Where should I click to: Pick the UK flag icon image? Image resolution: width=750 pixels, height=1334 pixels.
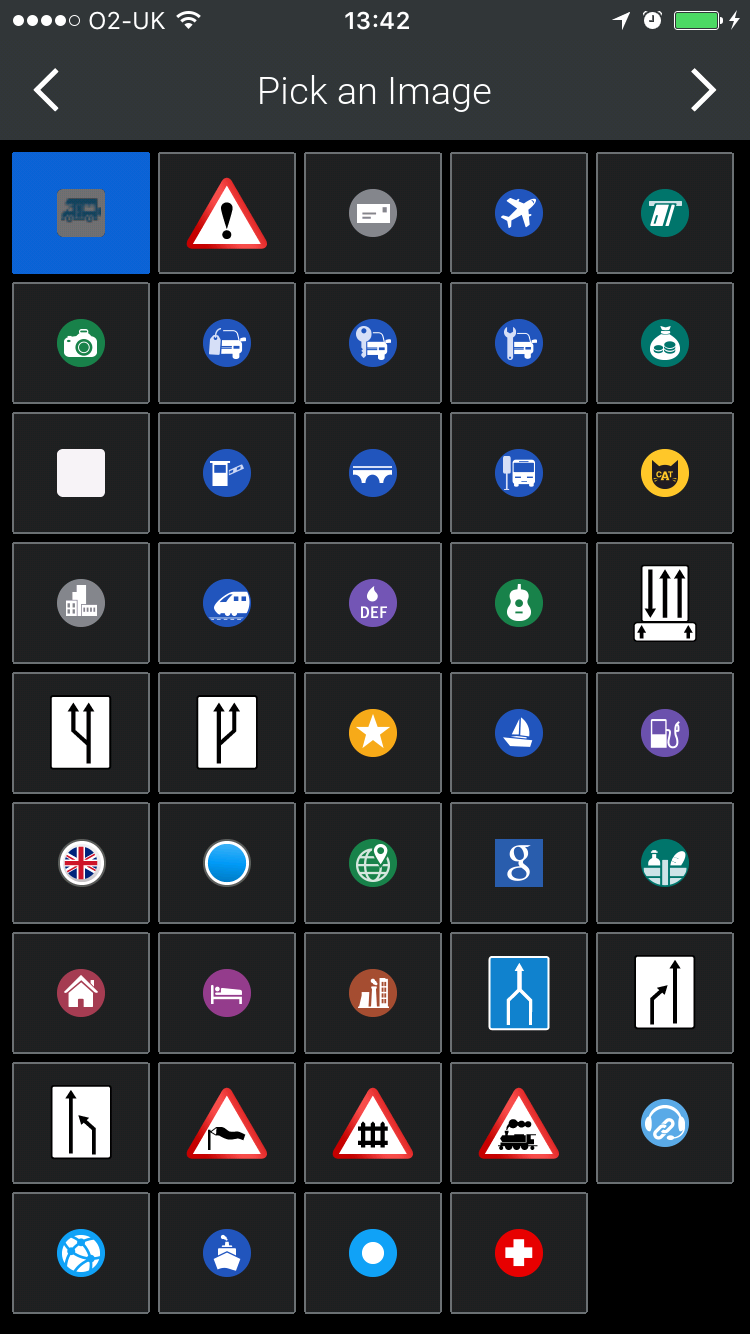81,863
